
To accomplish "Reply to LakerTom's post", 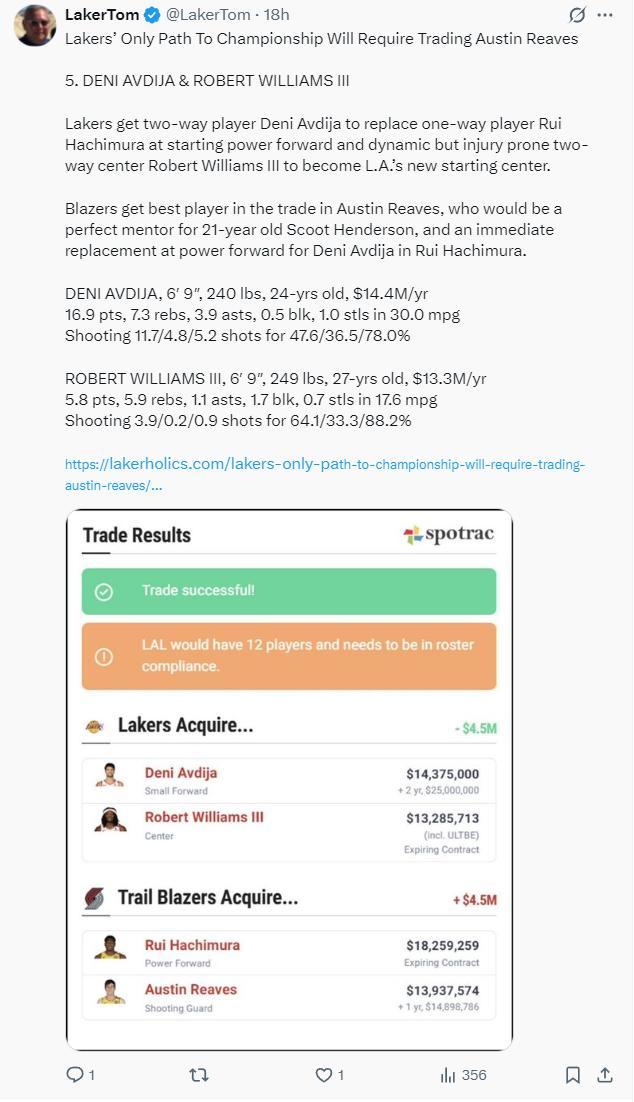I will [x=75, y=1075].
